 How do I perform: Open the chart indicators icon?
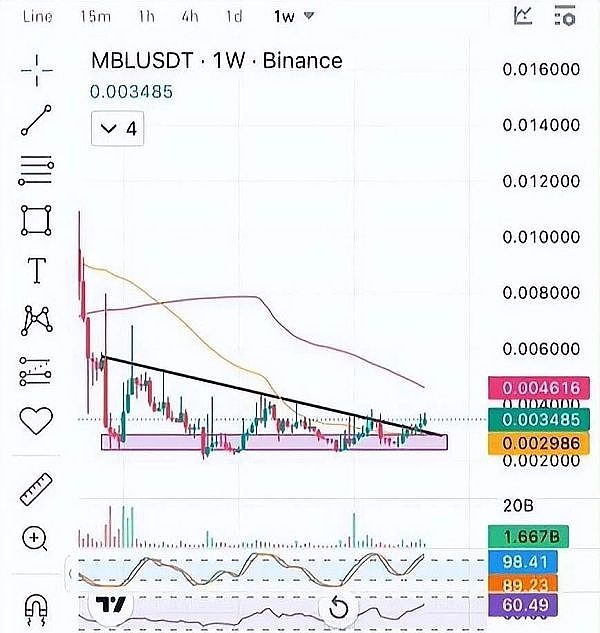523,15
